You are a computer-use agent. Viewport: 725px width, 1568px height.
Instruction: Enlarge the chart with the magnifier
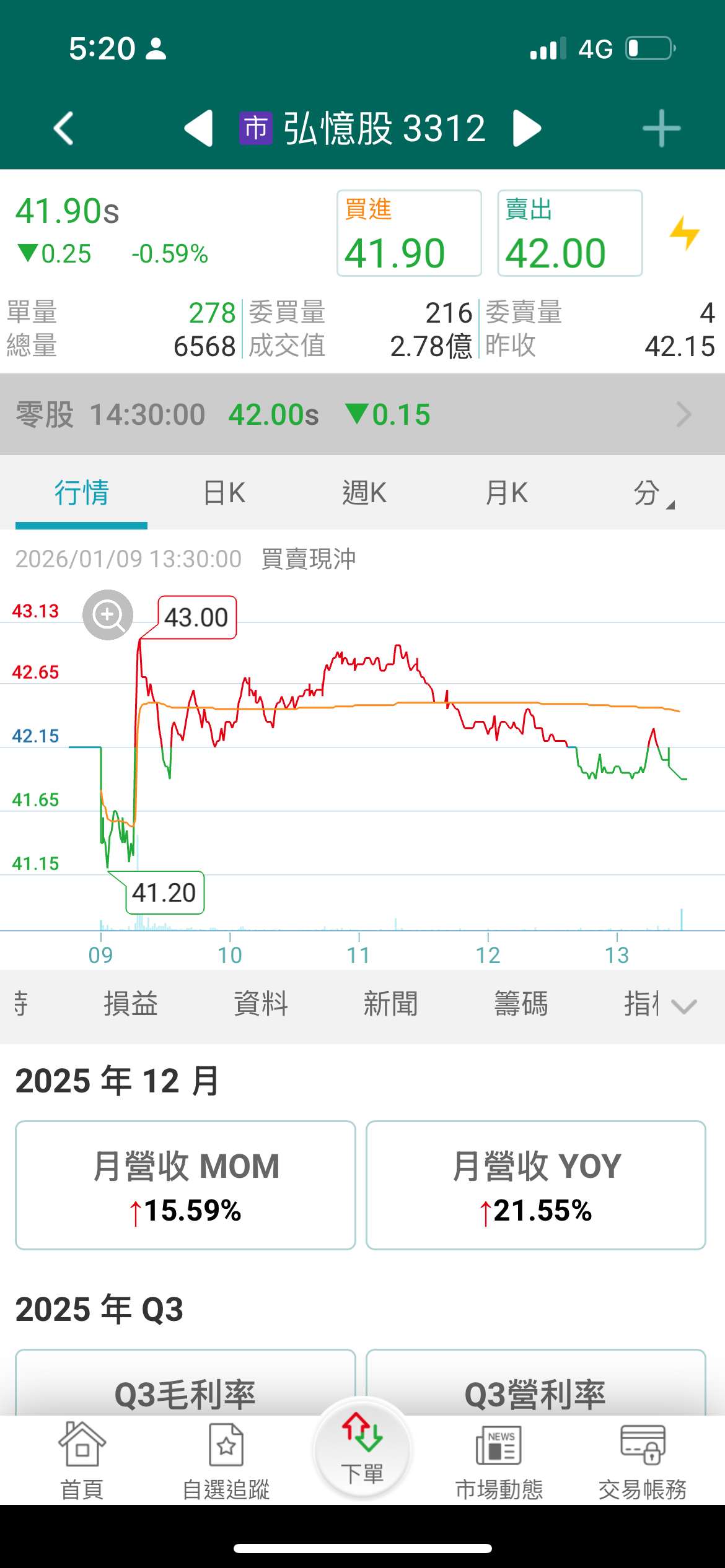click(108, 615)
